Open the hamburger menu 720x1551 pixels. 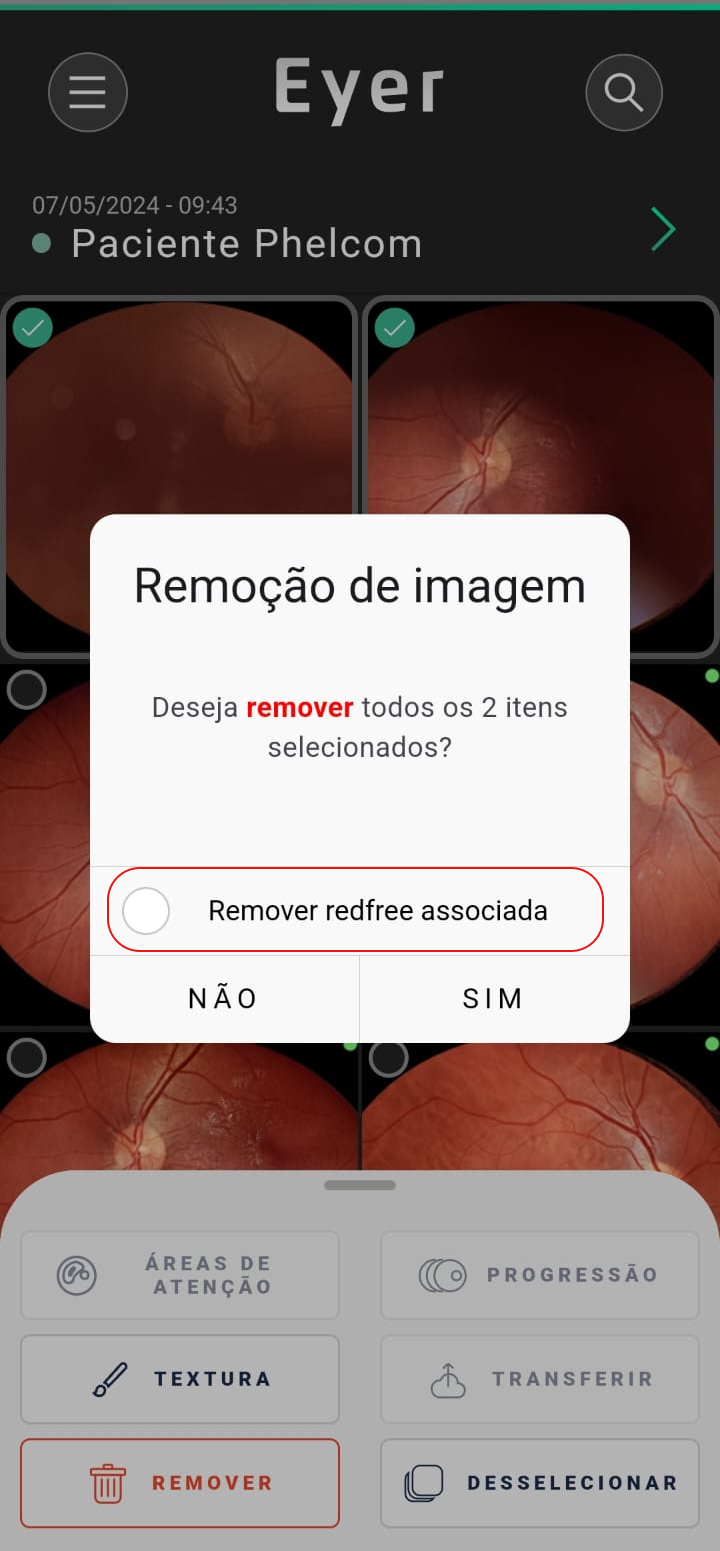(x=88, y=93)
